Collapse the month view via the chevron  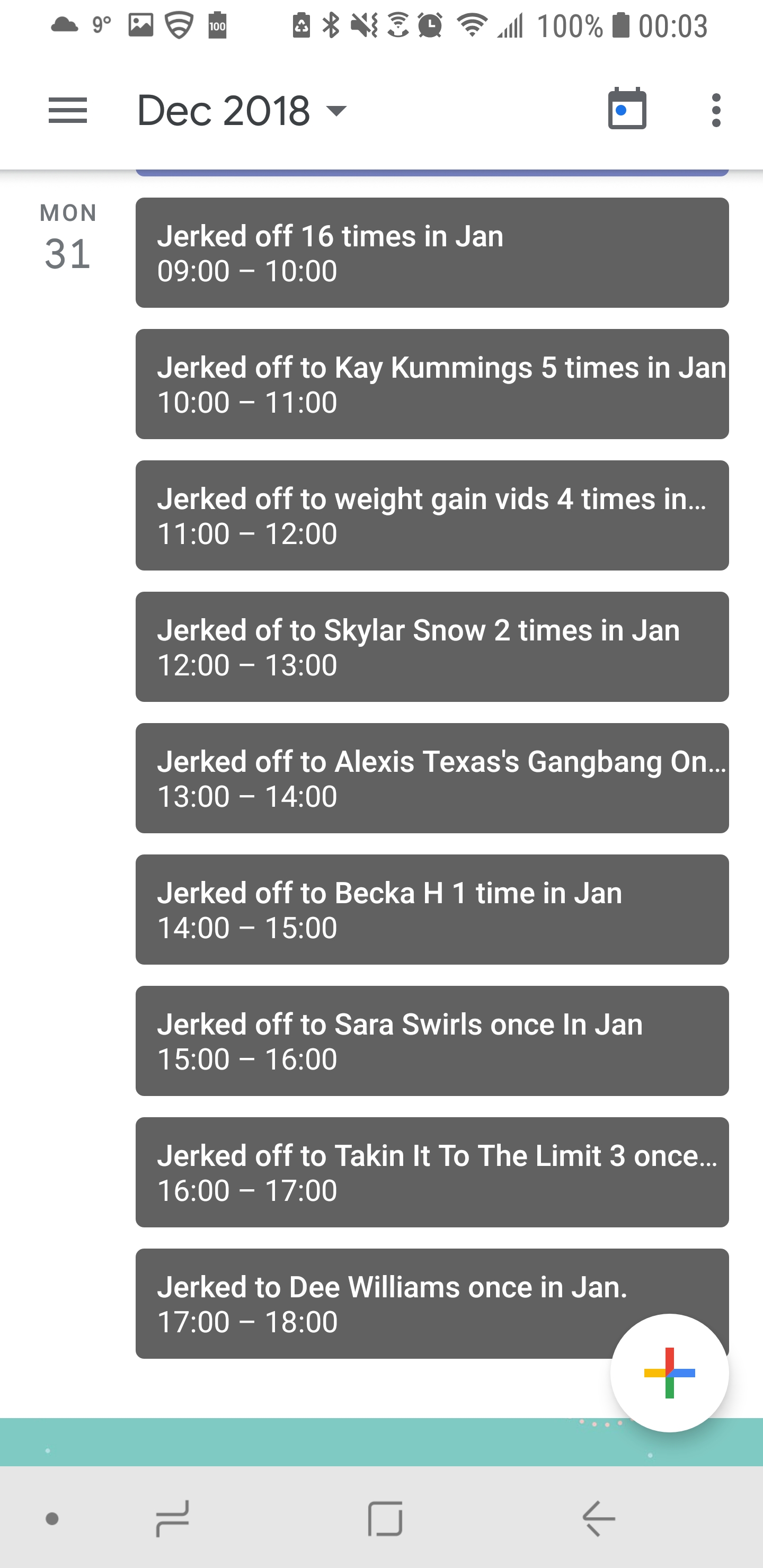pos(334,112)
